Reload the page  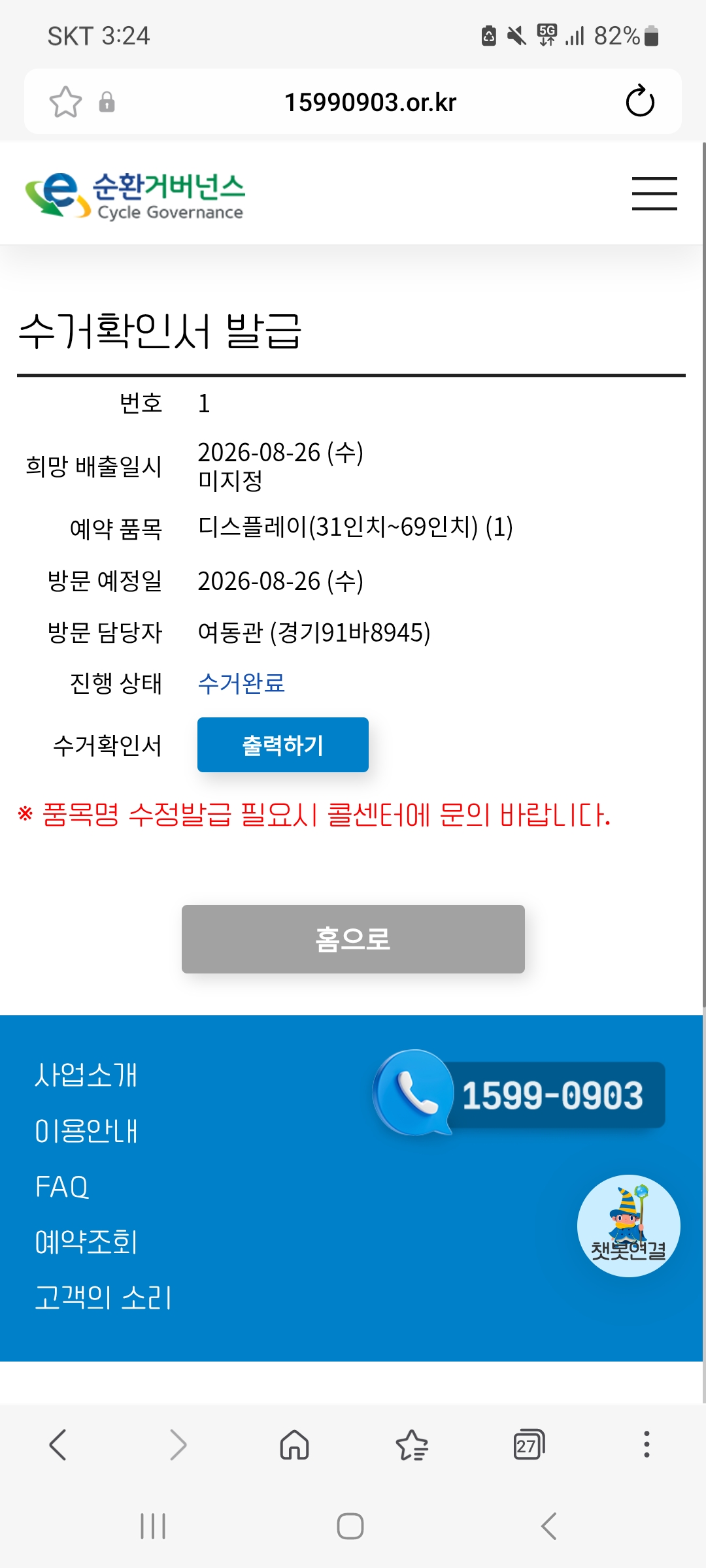pos(640,101)
